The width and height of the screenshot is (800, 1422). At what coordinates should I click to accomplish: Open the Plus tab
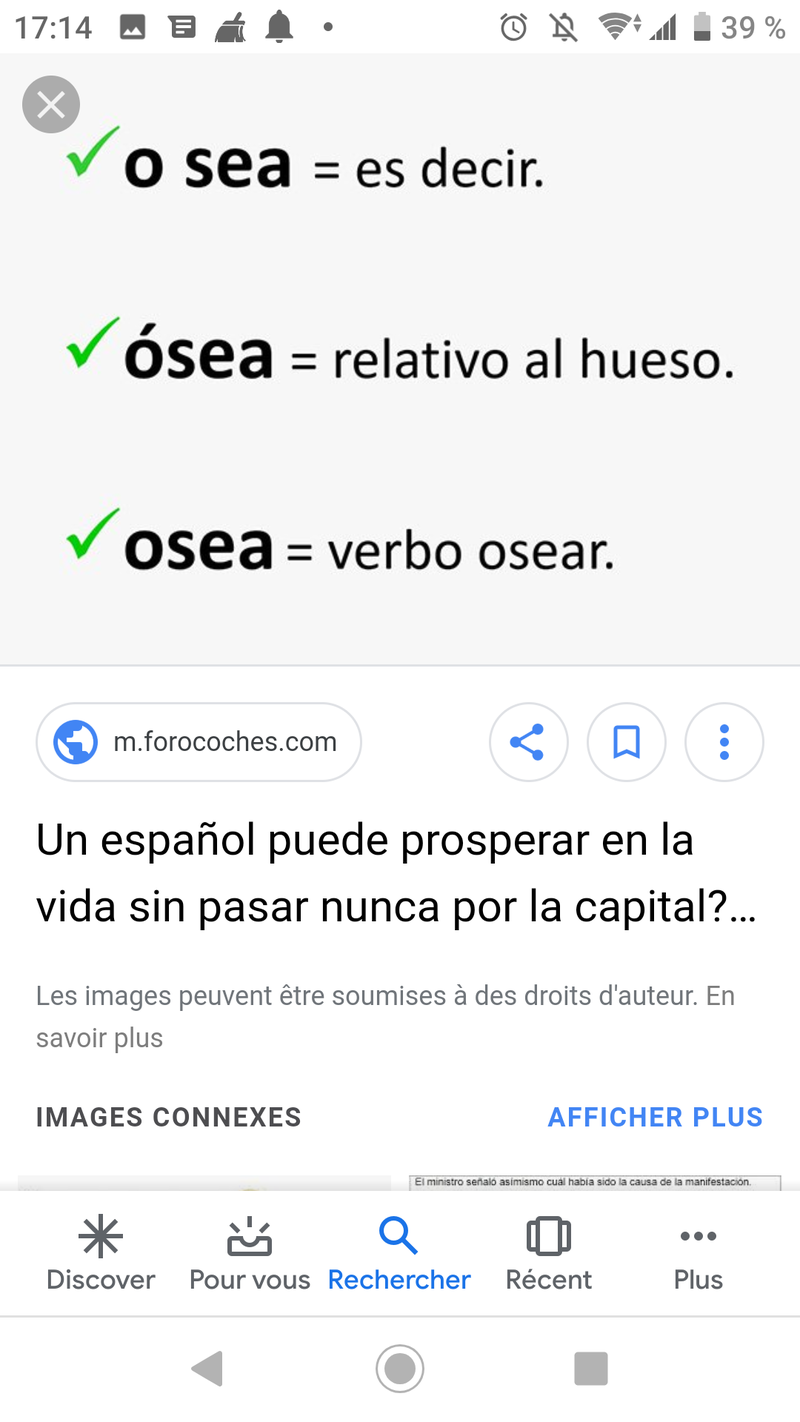698,1256
